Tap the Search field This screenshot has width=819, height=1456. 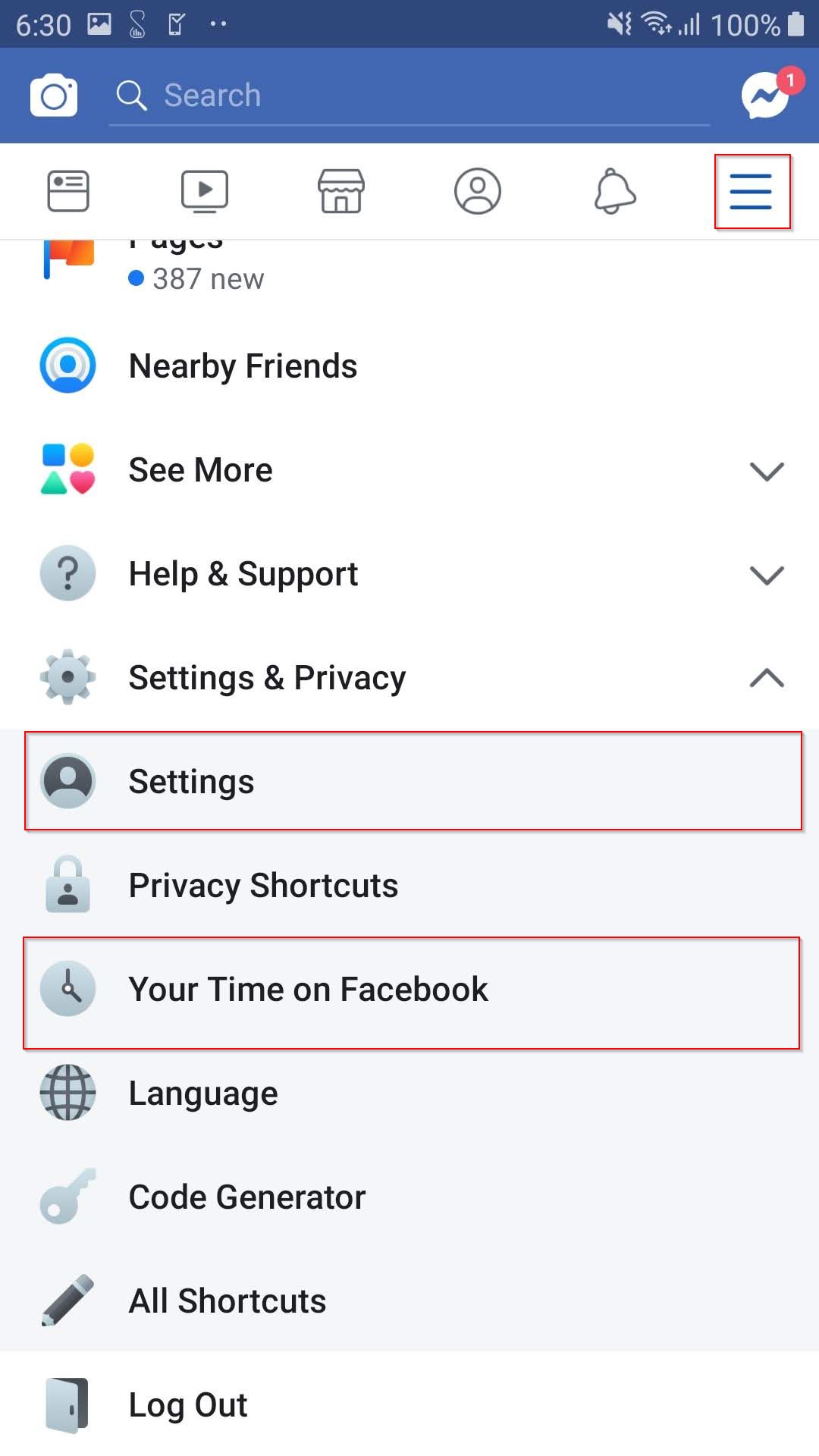click(x=409, y=96)
